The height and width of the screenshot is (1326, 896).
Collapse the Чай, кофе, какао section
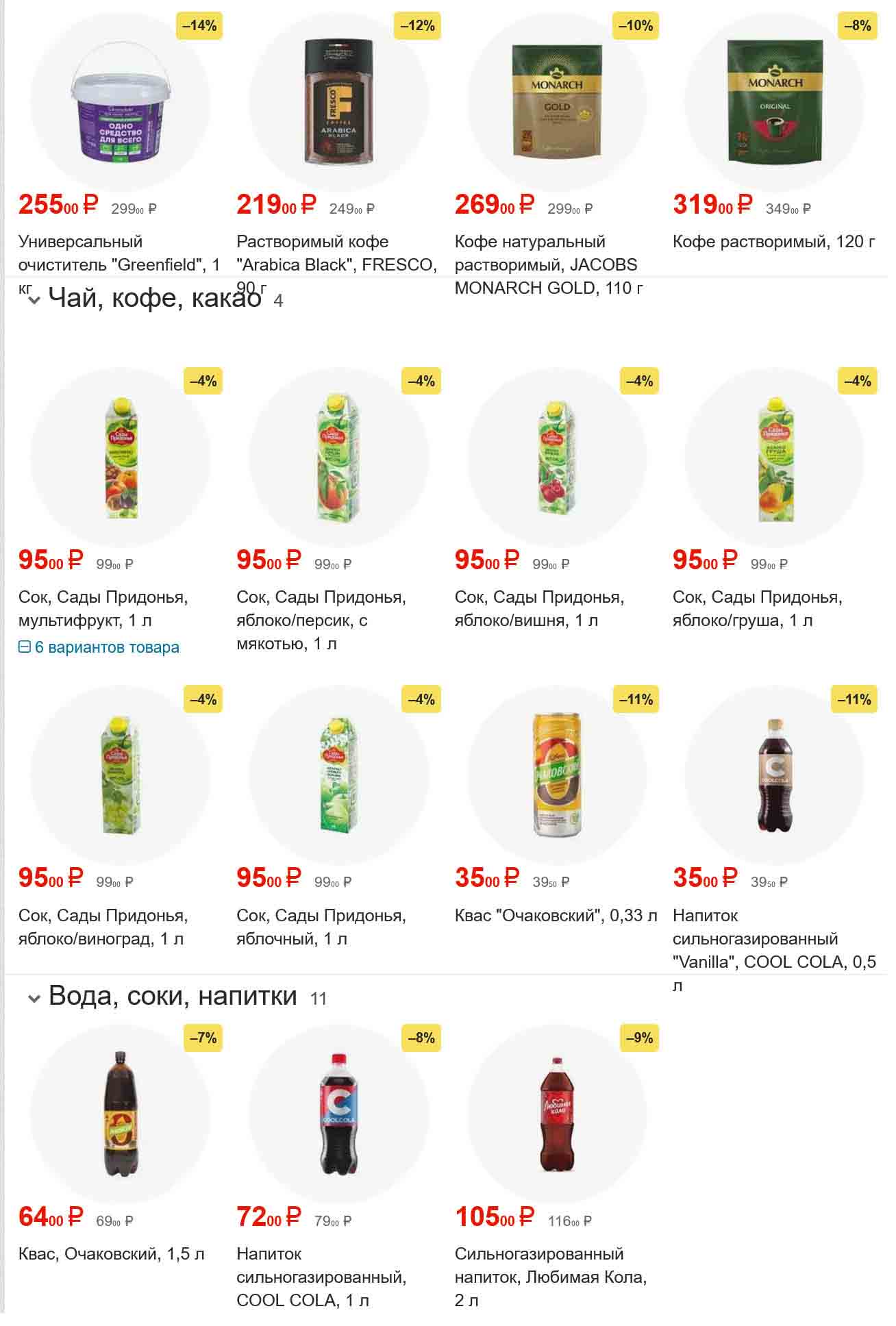coord(34,300)
